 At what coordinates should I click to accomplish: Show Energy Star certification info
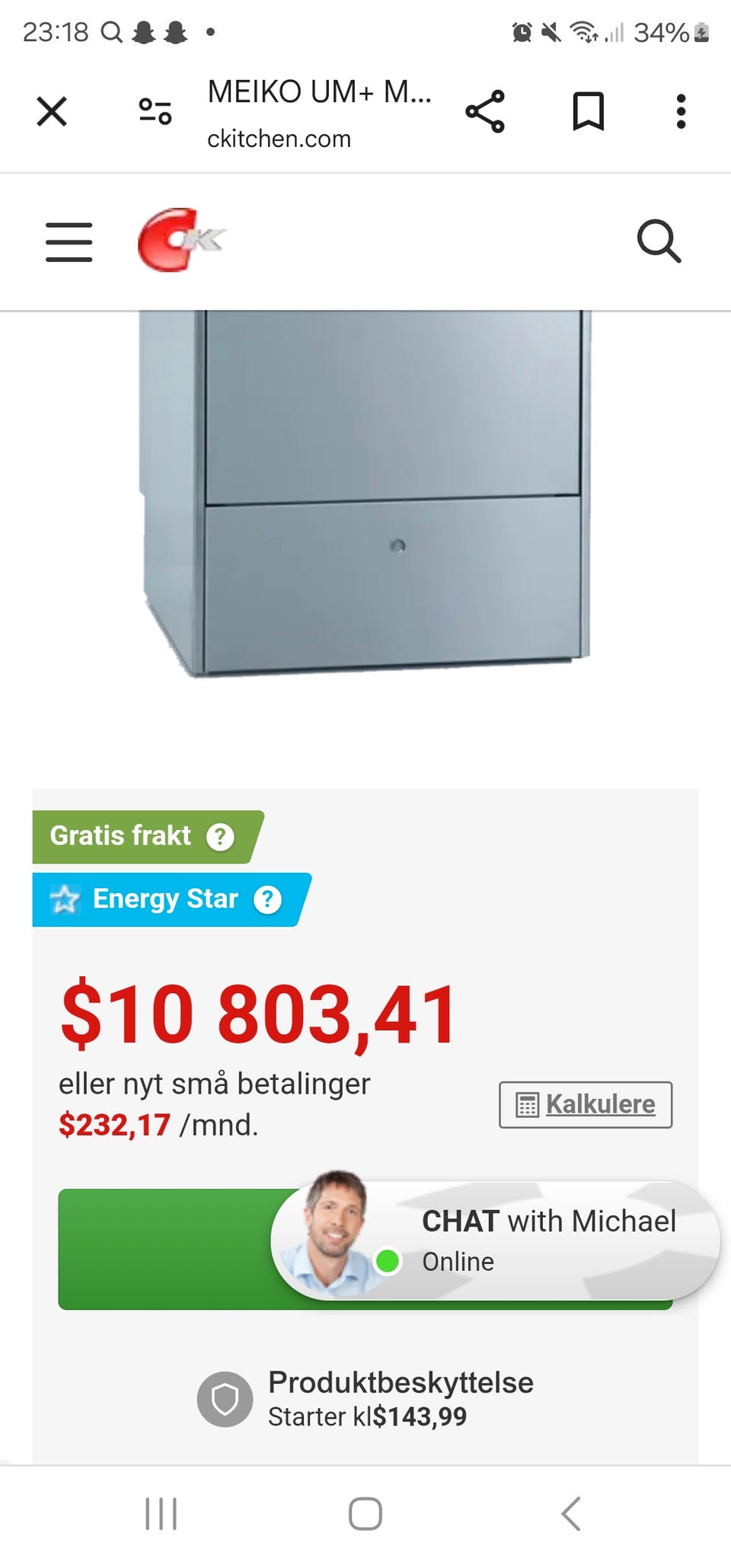[267, 900]
